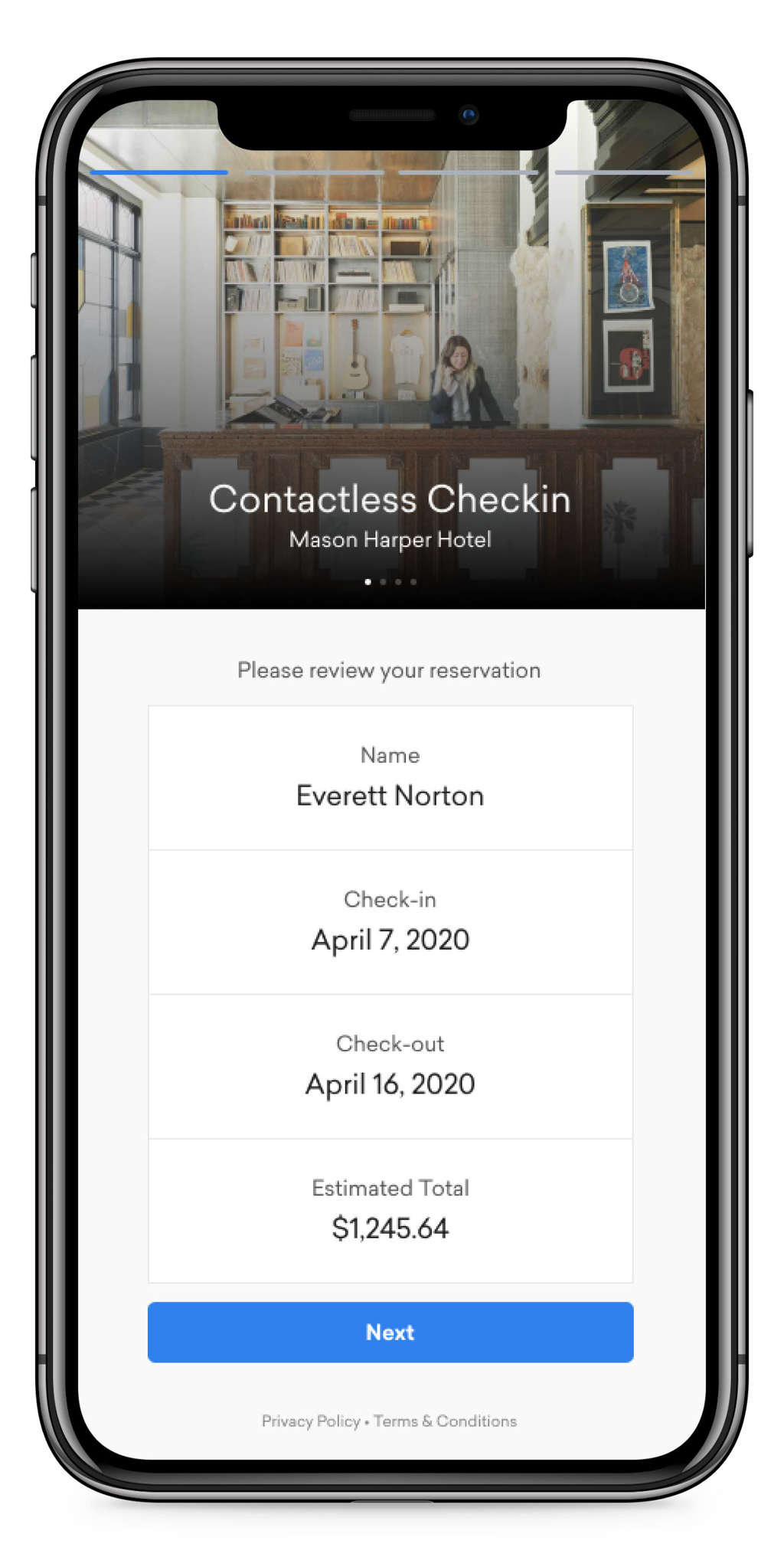Tap the third progress indicator bar
The width and height of the screenshot is (784, 1560).
[467, 173]
